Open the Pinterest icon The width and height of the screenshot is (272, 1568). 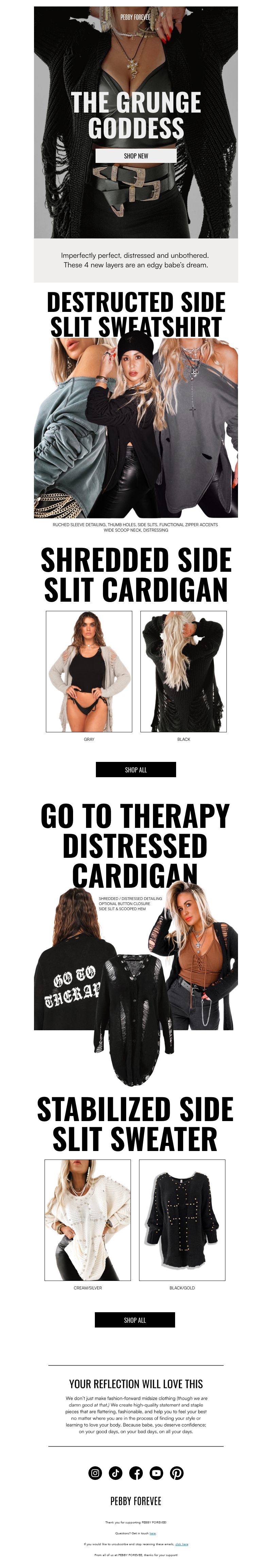(x=176, y=1472)
